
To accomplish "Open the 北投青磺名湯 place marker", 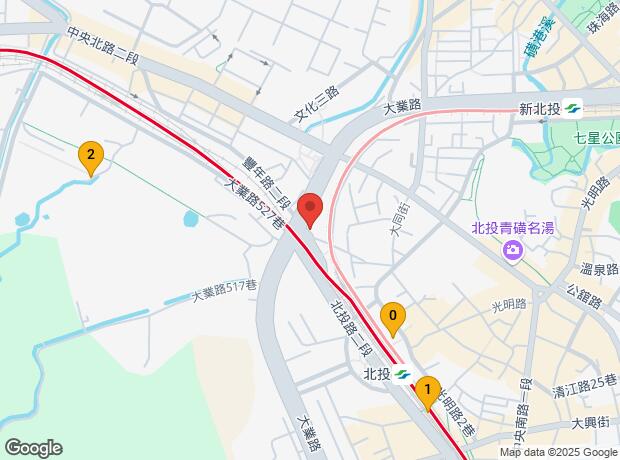I will point(513,248).
